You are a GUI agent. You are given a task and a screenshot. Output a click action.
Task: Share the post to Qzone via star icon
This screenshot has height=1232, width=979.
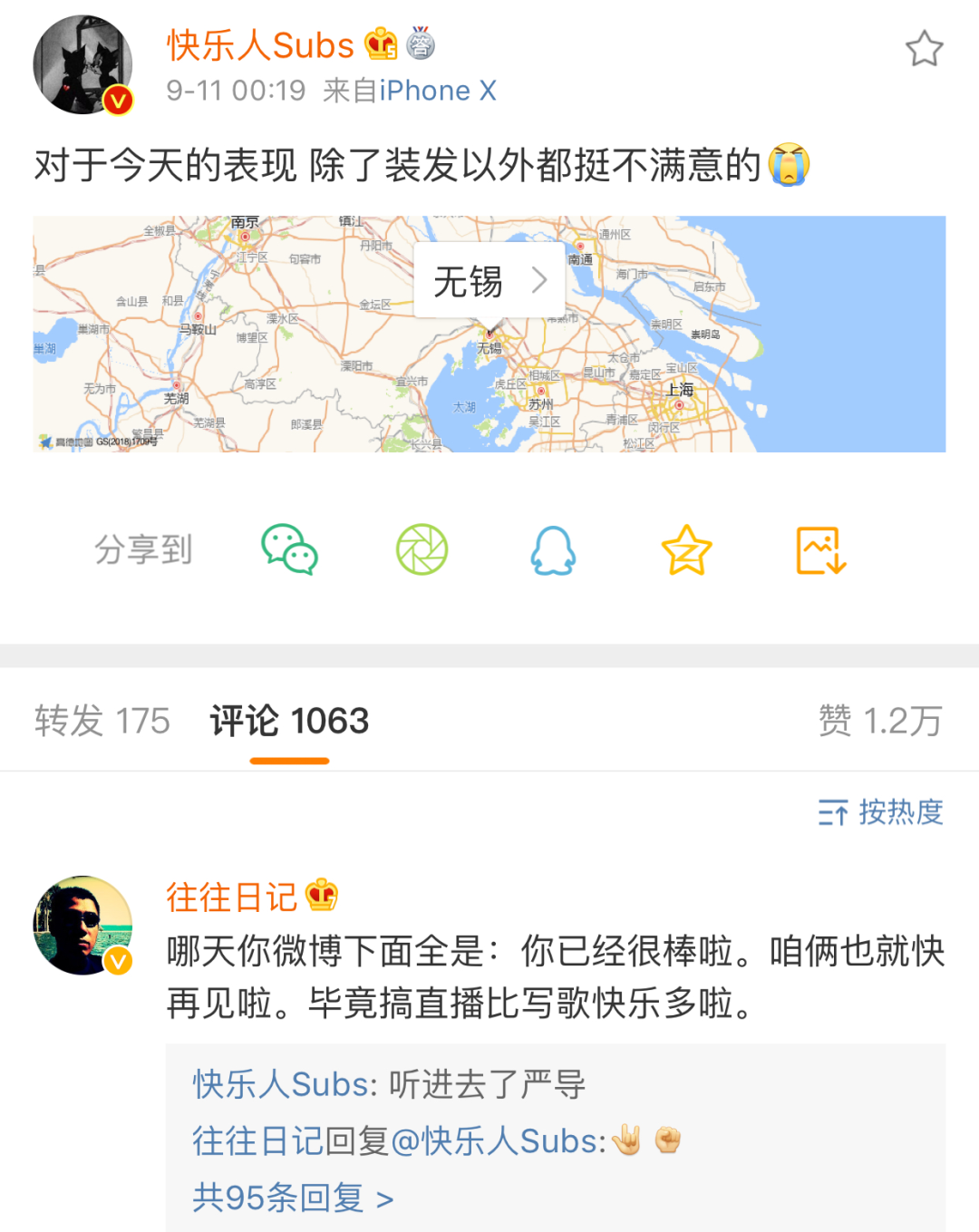[686, 550]
